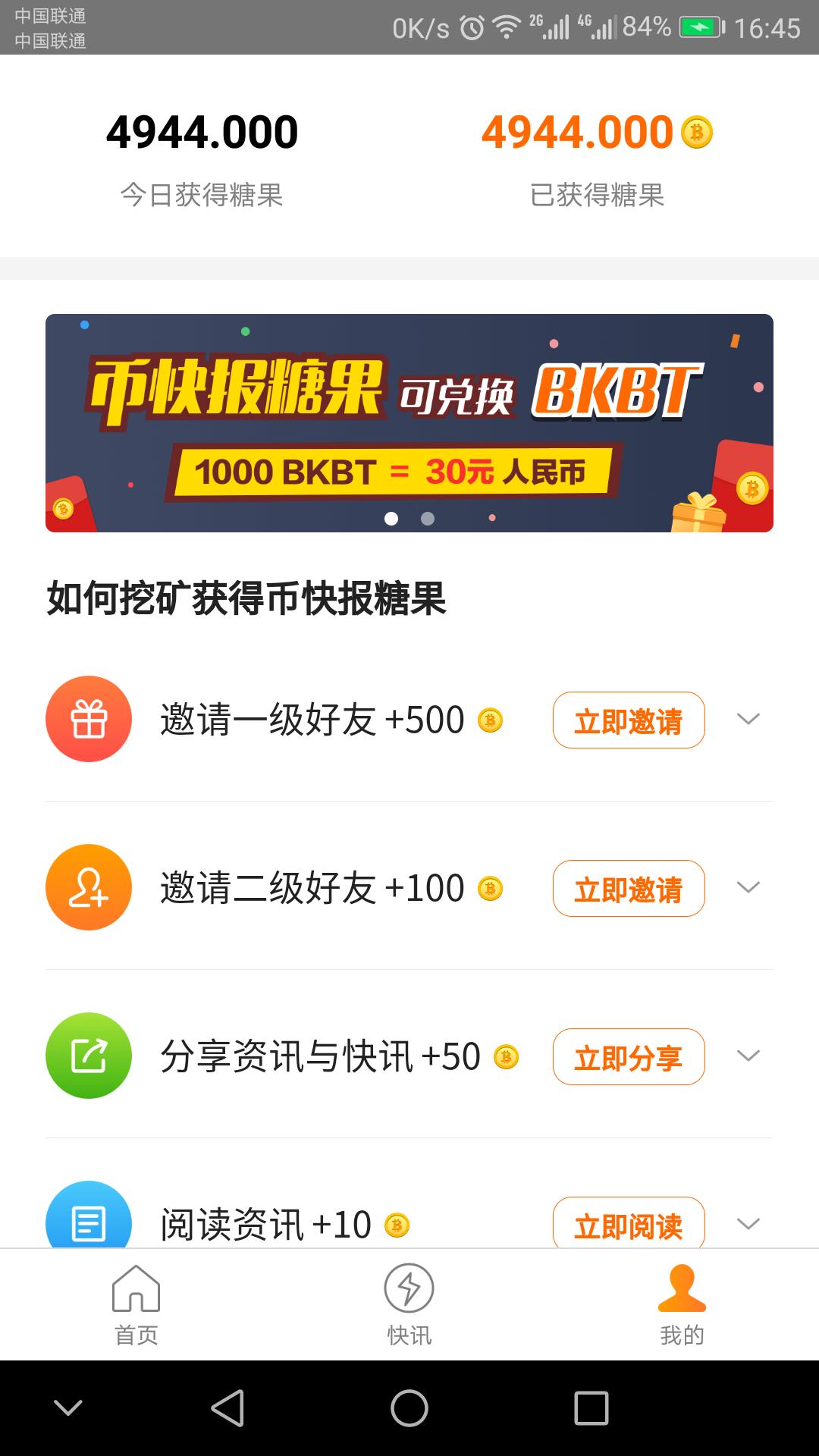Expand details for 邀请二级好友 +100
819x1456 pixels.
point(748,887)
